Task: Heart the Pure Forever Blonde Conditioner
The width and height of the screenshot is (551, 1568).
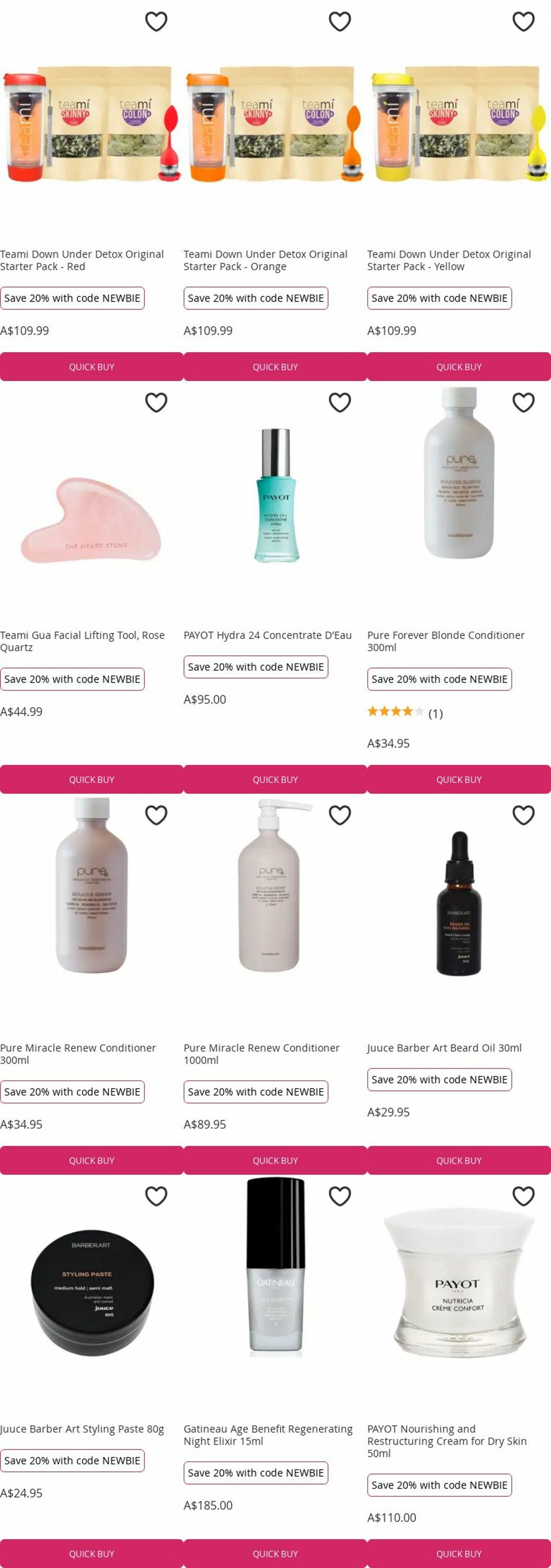Action: pyautogui.click(x=523, y=402)
